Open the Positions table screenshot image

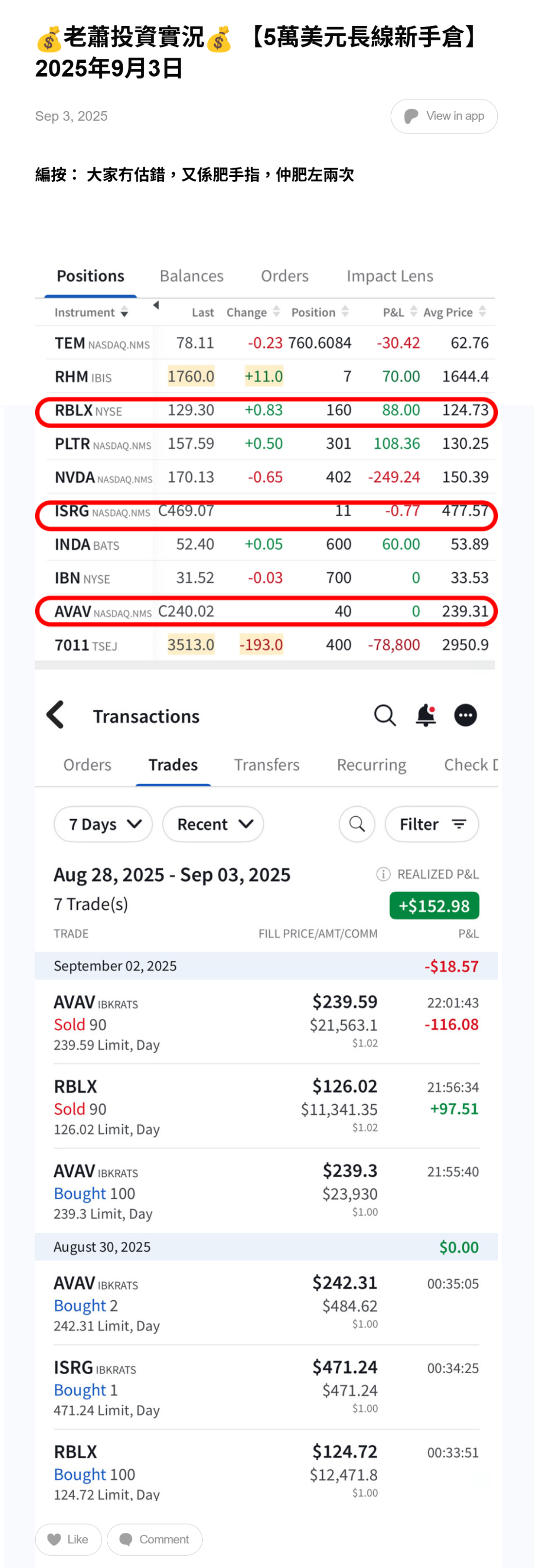pyautogui.click(x=265, y=463)
